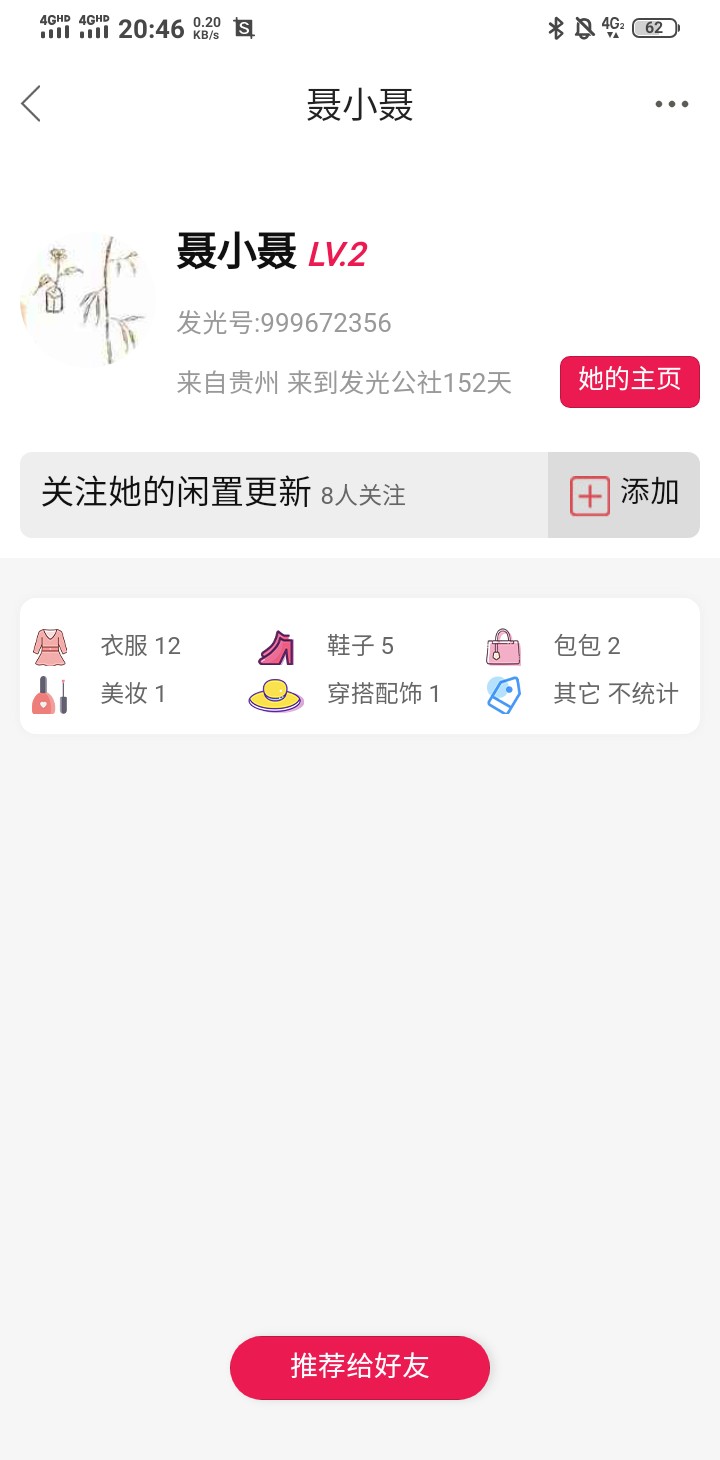Tap 推荐给好友 to recommend to friends
Screen dimensions: 720x1460
point(360,1366)
